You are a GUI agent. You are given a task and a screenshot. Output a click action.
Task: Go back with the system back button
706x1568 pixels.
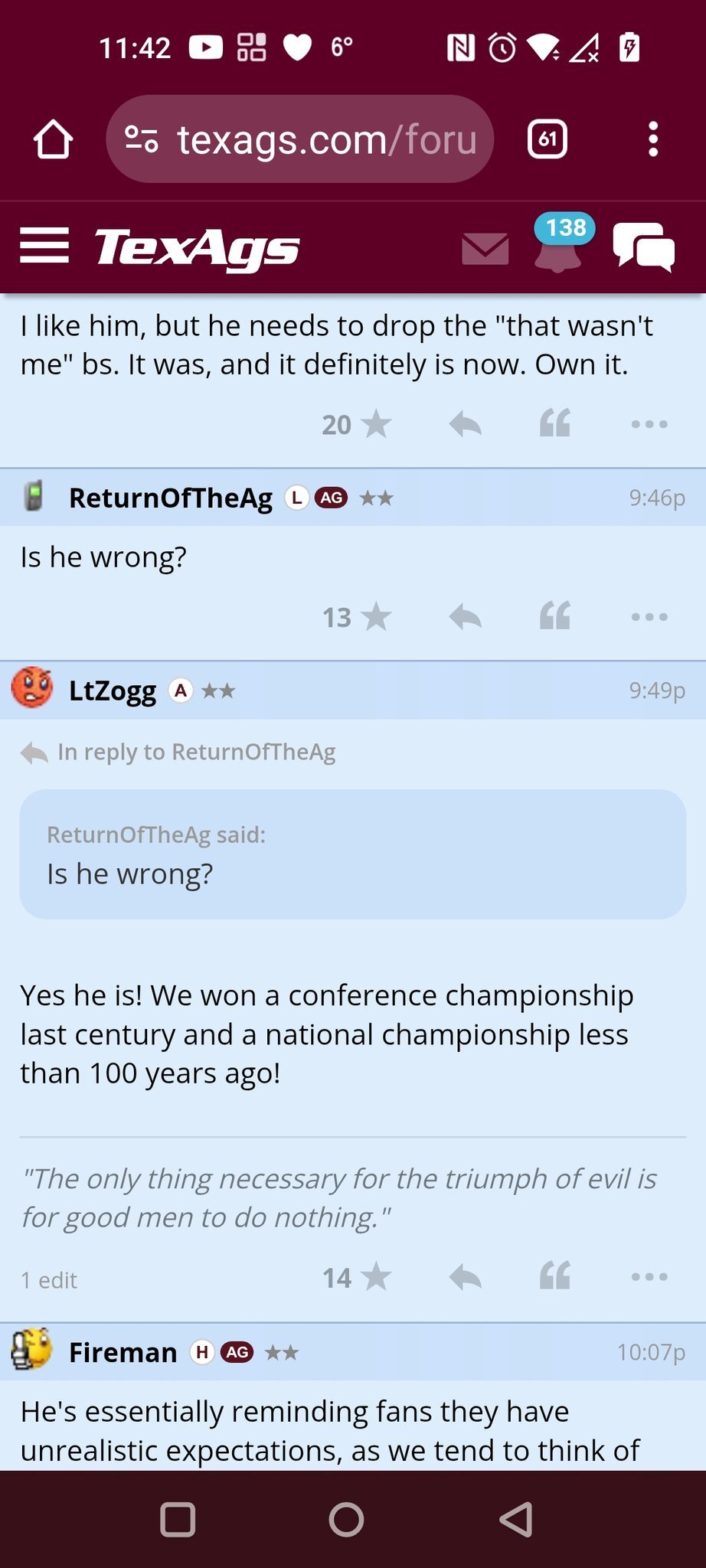515,1519
